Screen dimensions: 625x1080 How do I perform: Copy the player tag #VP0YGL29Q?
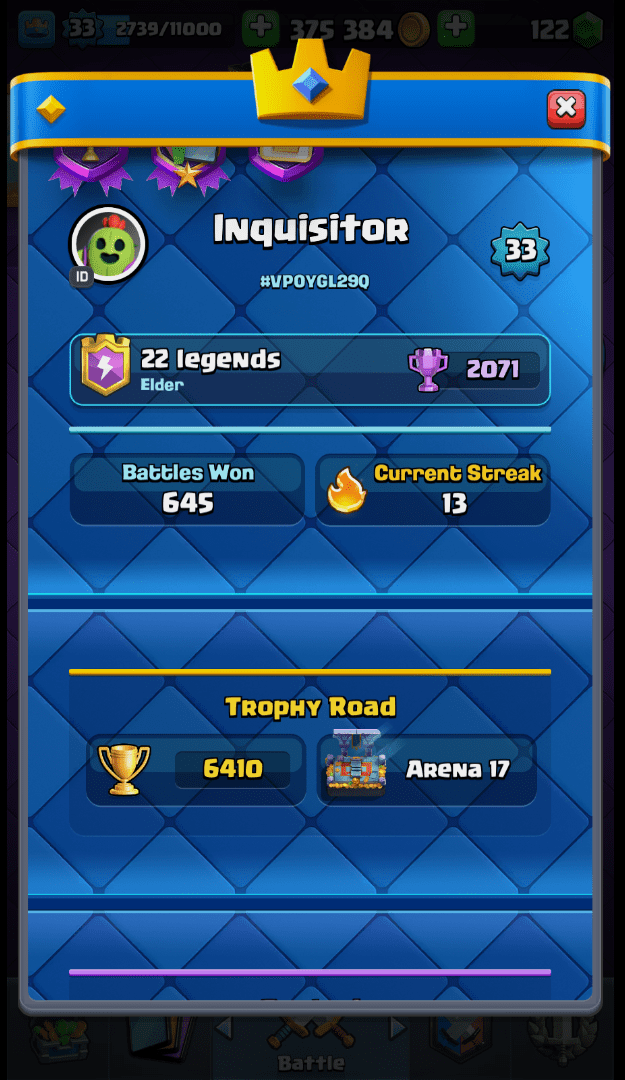click(x=314, y=282)
